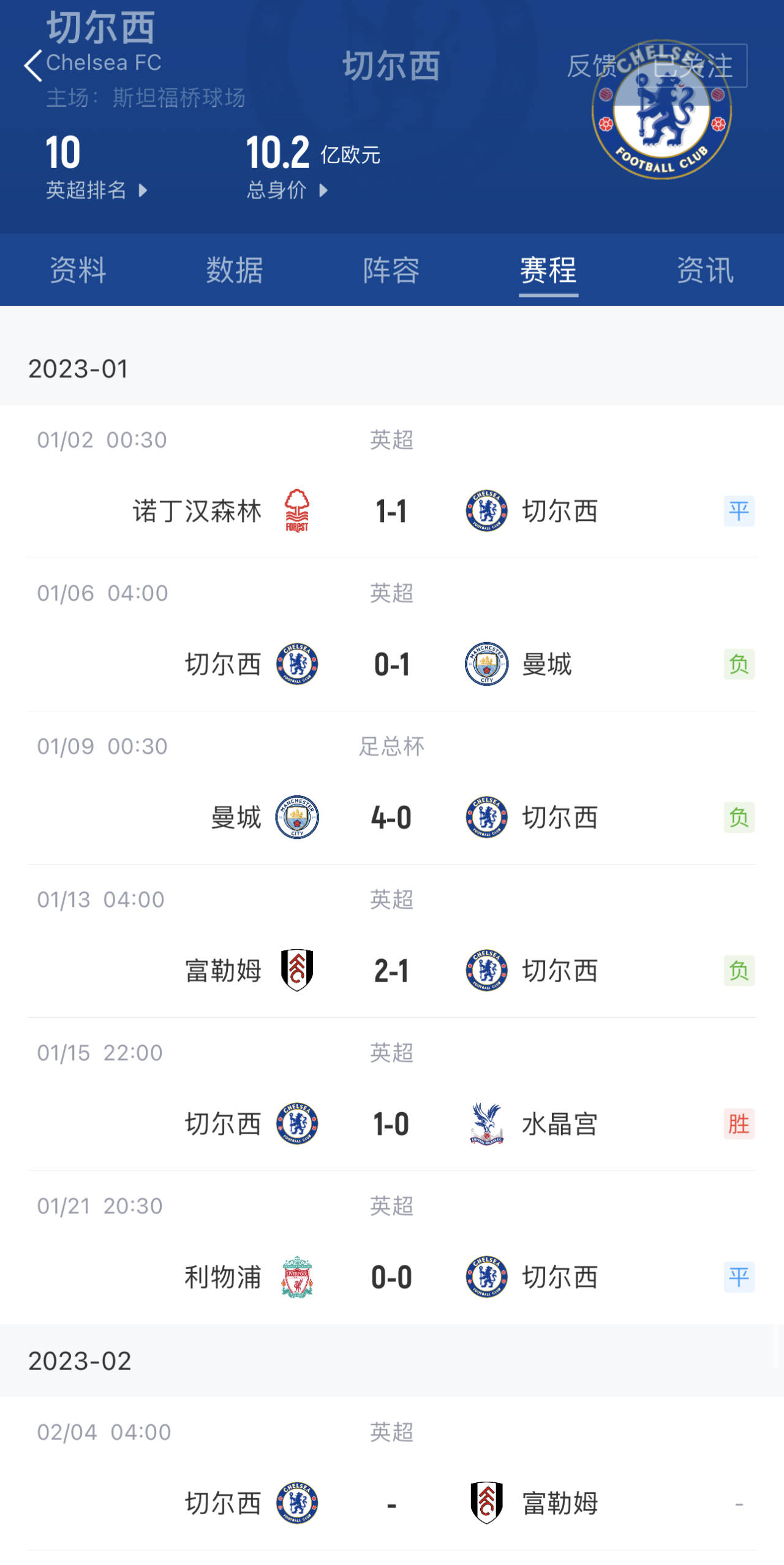This screenshot has height=1565, width=784.
Task: View the 富勒姆 2-1 切尔西 match
Action: click(x=392, y=941)
